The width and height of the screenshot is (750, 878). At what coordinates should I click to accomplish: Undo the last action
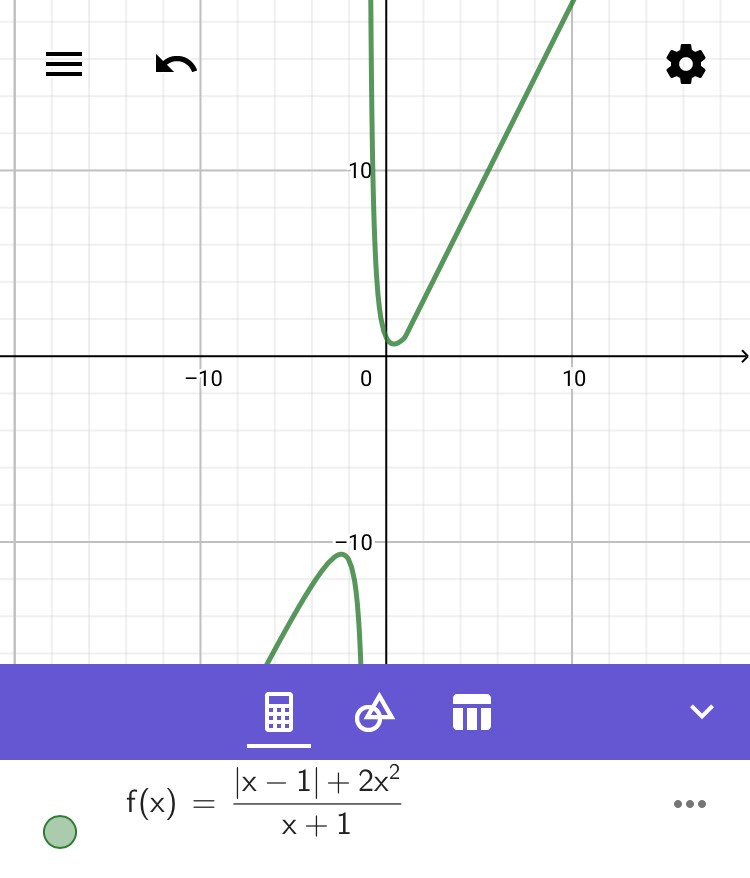pos(176,65)
